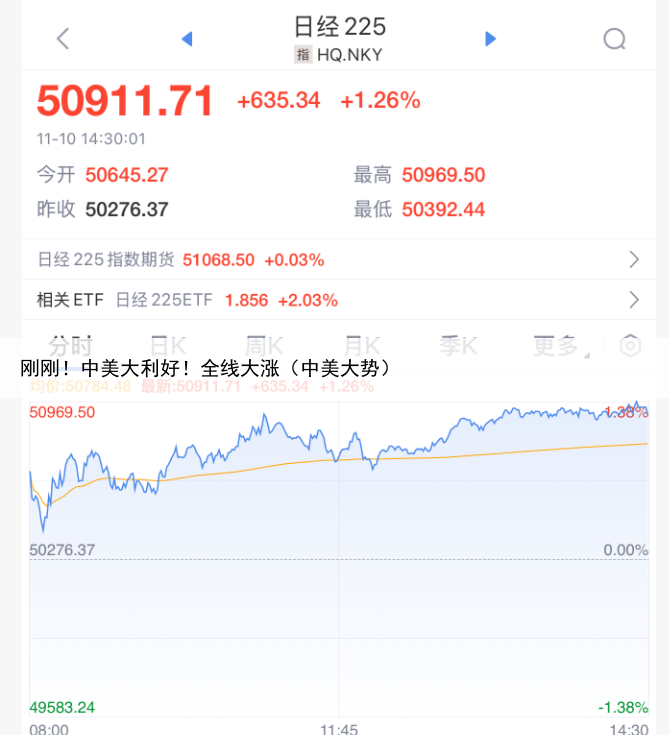669x735 pixels.
Task: Display the 季K chart tab
Action: coord(458,346)
